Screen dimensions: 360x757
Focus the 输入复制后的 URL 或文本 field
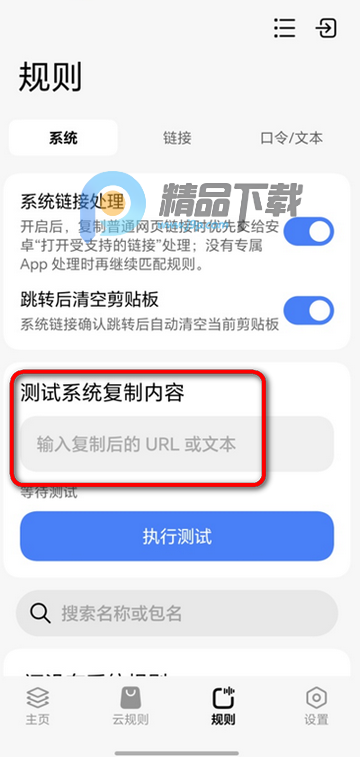tap(177, 444)
